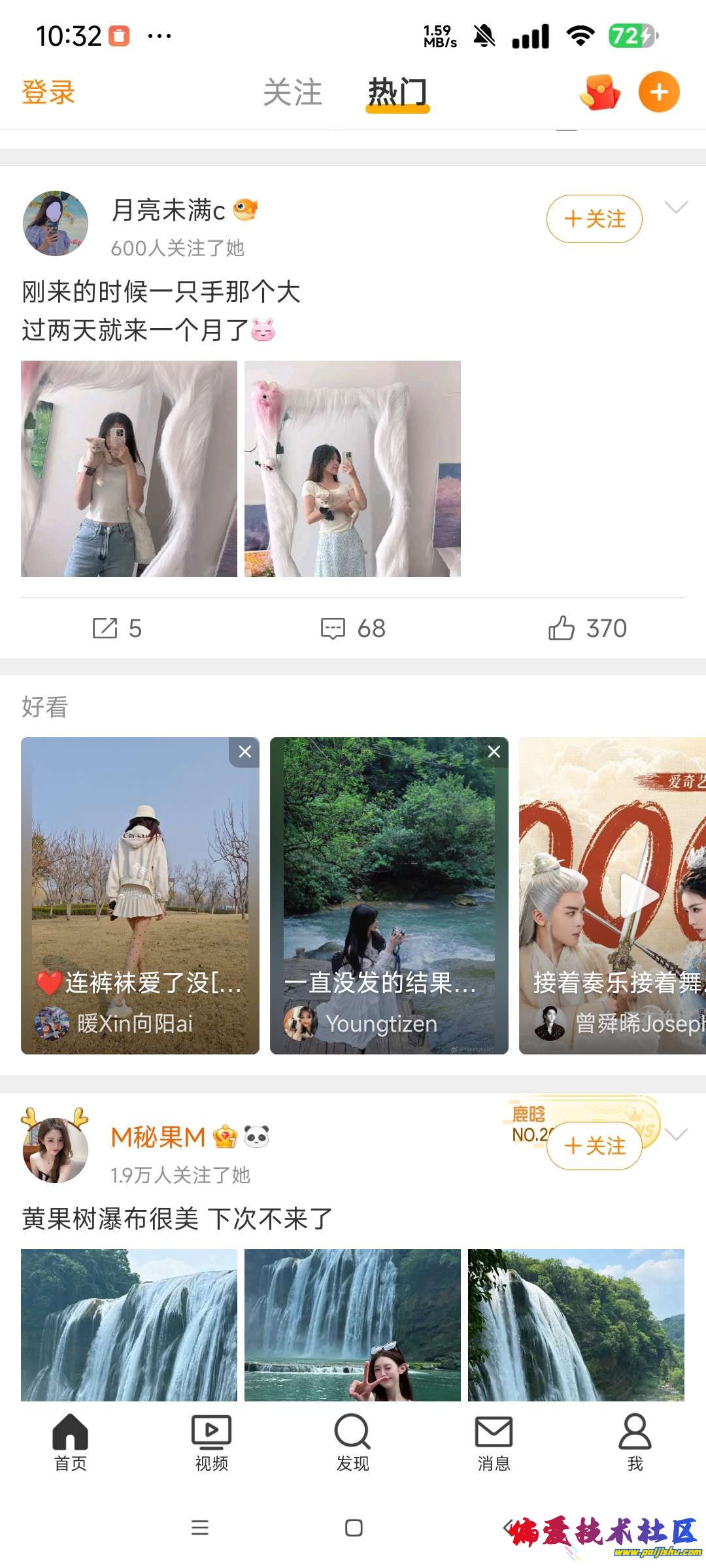Tap the 登录 login link
The image size is (706, 1568).
(x=48, y=92)
